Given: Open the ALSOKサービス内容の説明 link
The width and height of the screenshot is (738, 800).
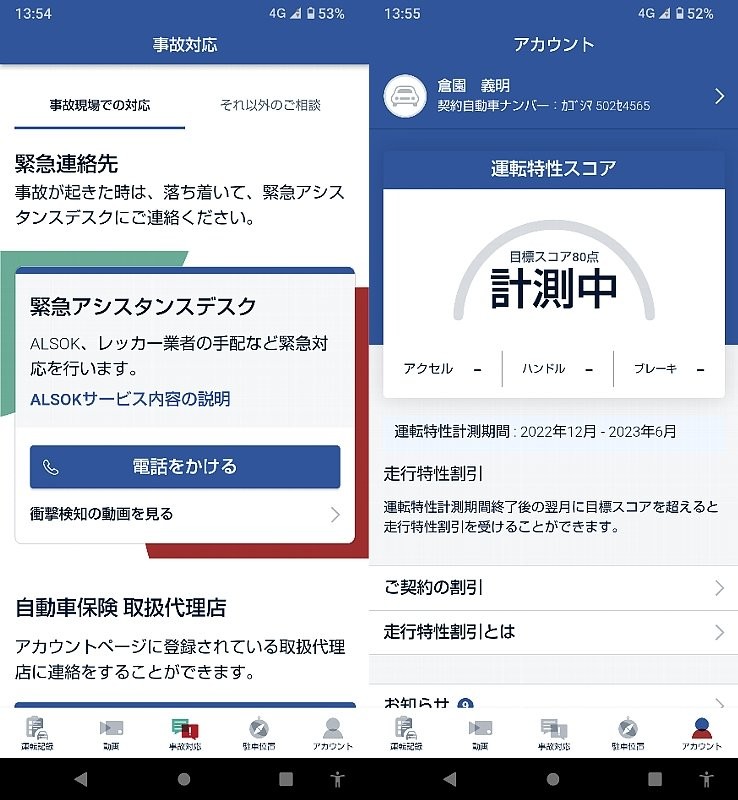Looking at the screenshot, I should click(130, 399).
